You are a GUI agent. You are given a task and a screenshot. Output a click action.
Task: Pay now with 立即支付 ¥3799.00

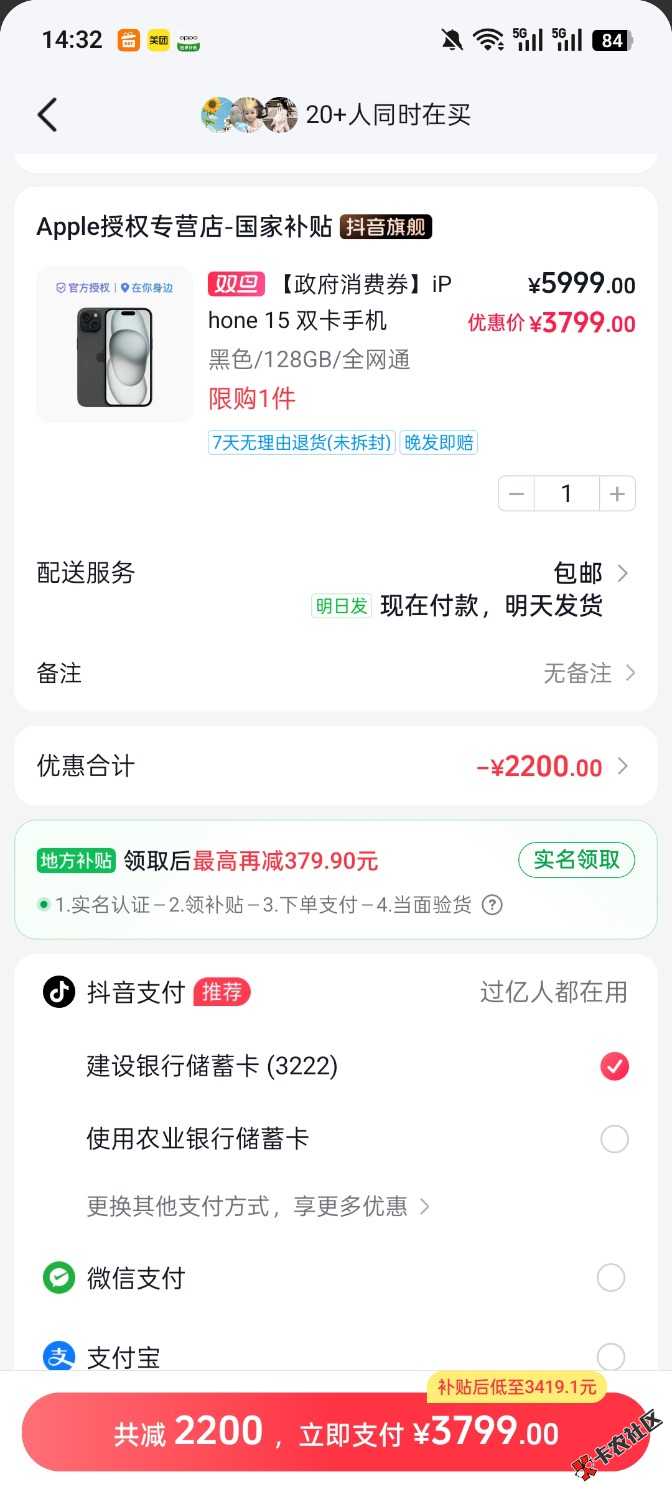(336, 1433)
